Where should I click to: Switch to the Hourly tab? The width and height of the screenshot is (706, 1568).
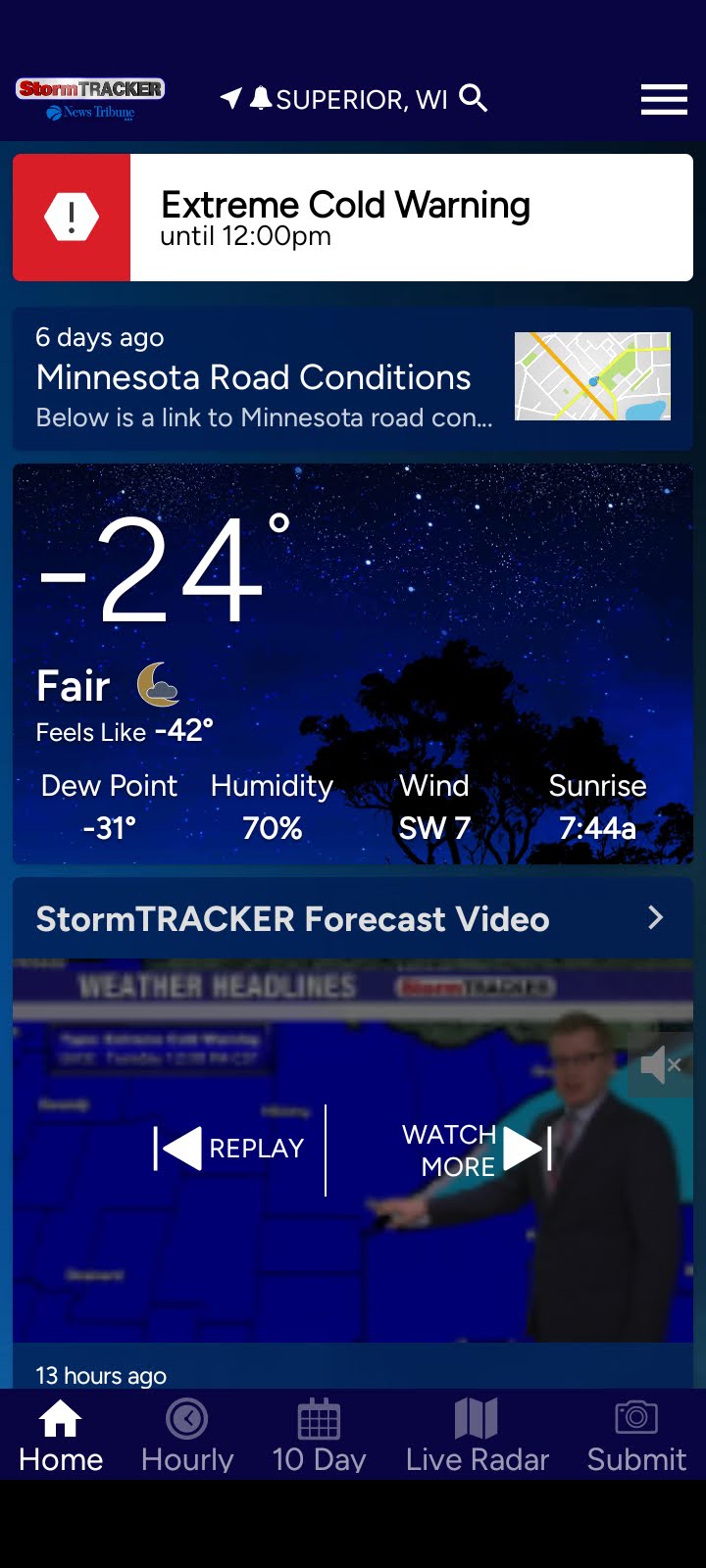pos(187,1436)
